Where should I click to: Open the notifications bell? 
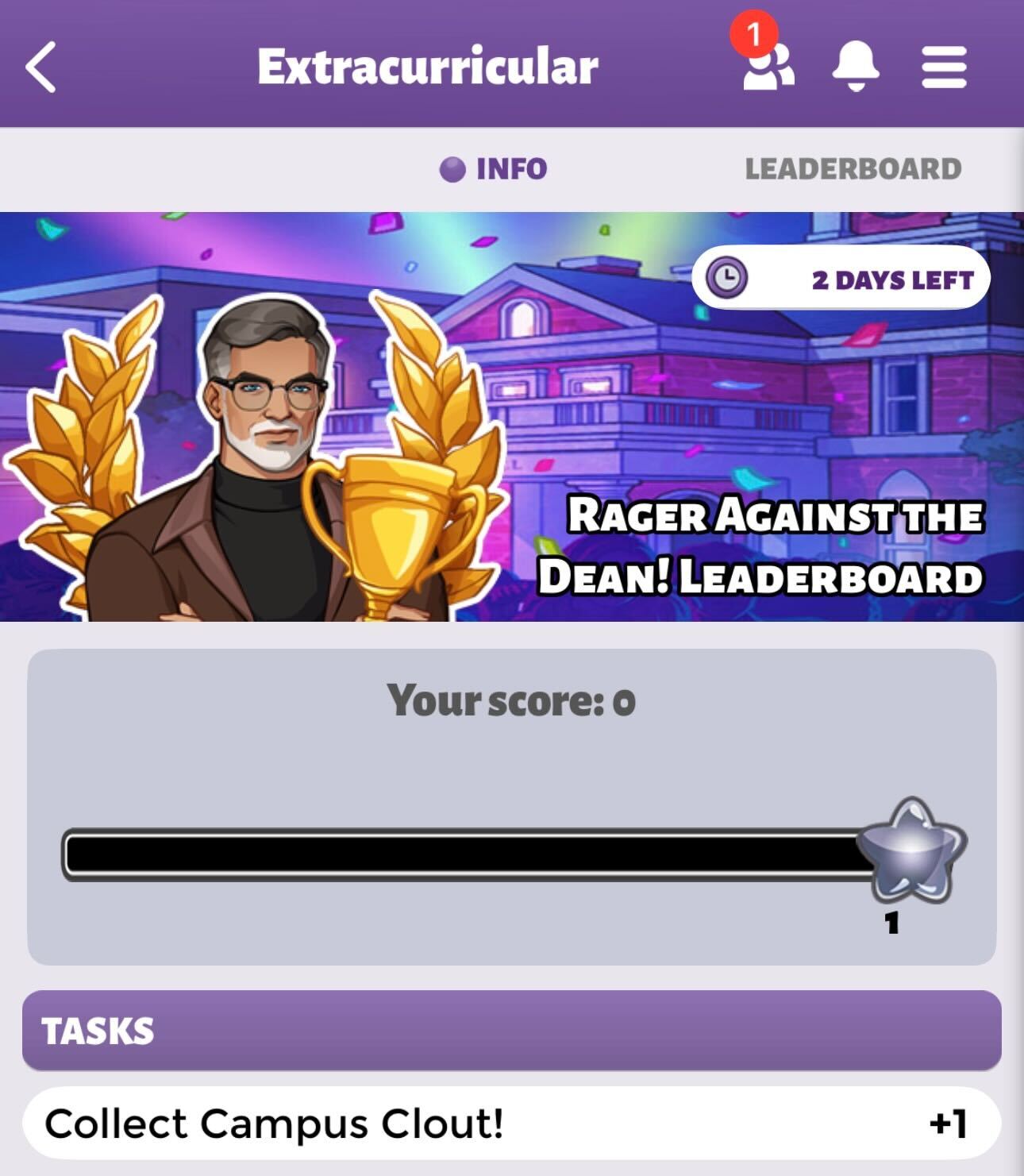[x=855, y=65]
